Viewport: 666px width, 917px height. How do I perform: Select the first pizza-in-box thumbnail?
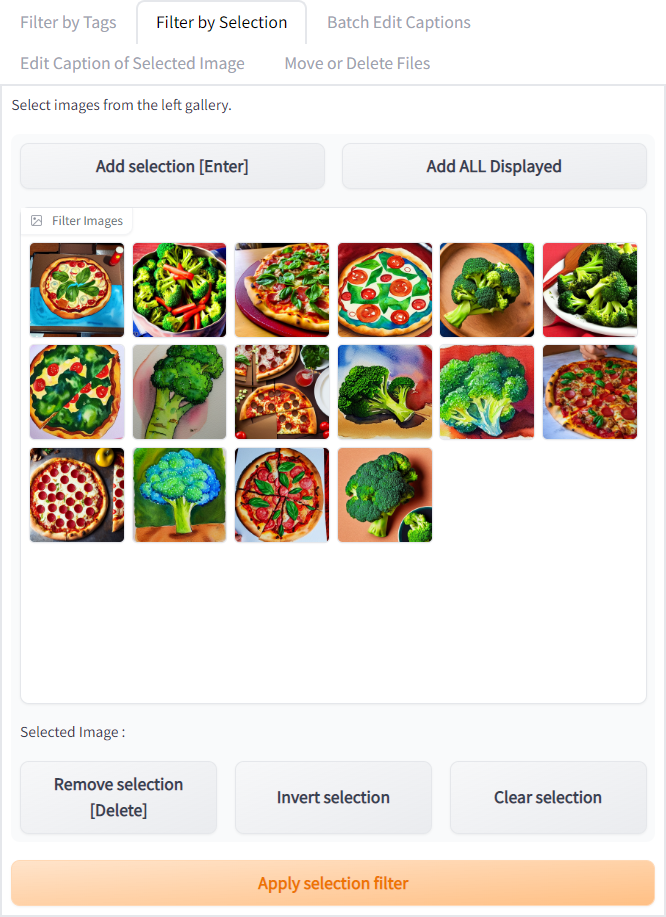(77, 290)
